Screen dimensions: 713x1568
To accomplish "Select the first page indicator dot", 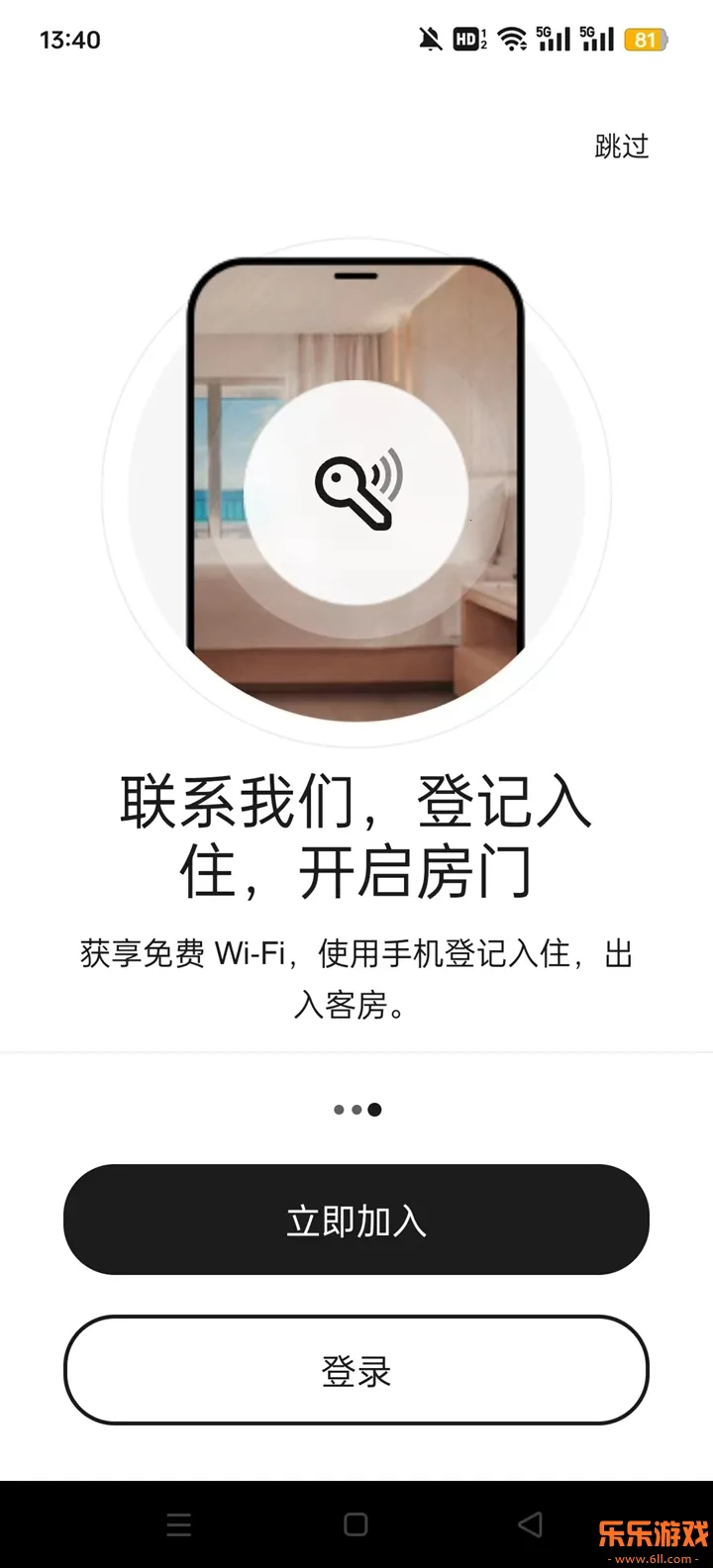I will click(339, 1109).
